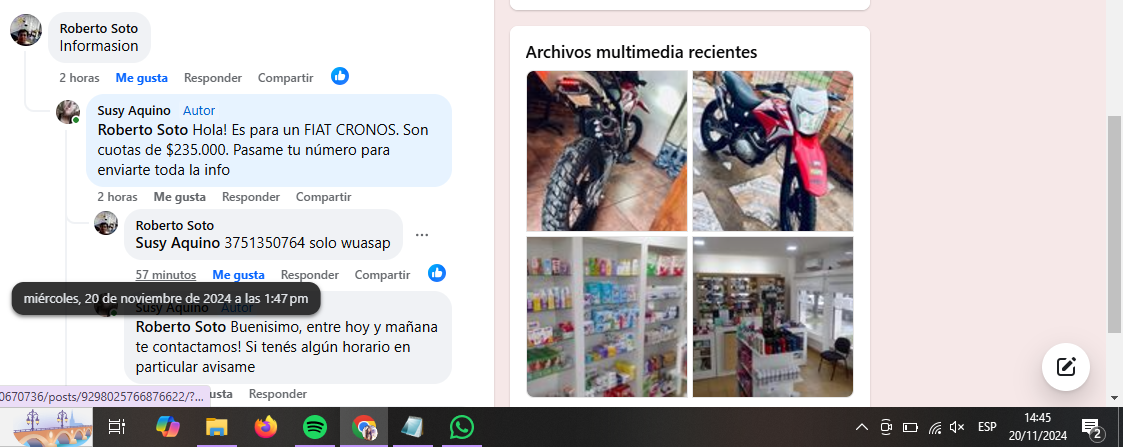Reply to Susy Aquino's FIAT CRONOS comment

point(251,197)
